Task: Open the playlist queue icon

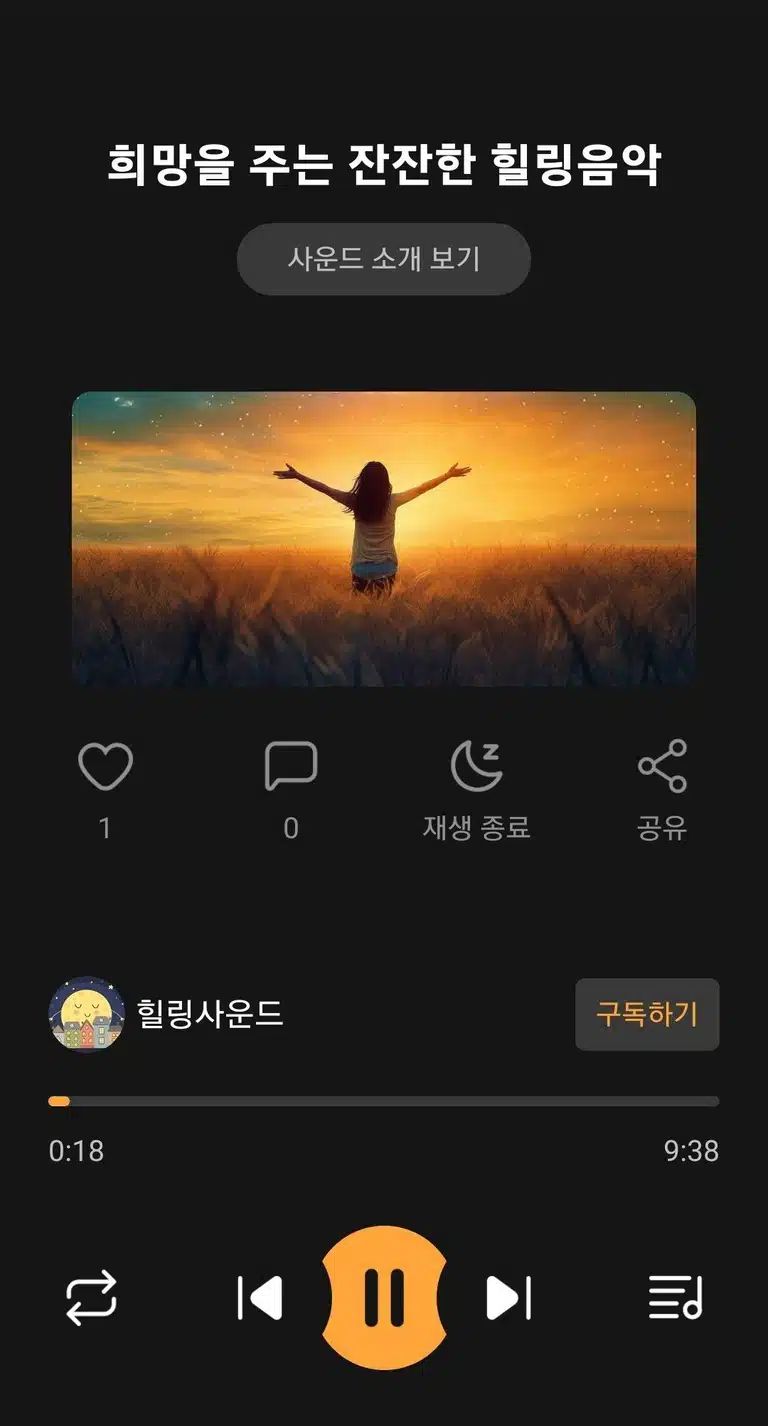Action: (x=676, y=1298)
